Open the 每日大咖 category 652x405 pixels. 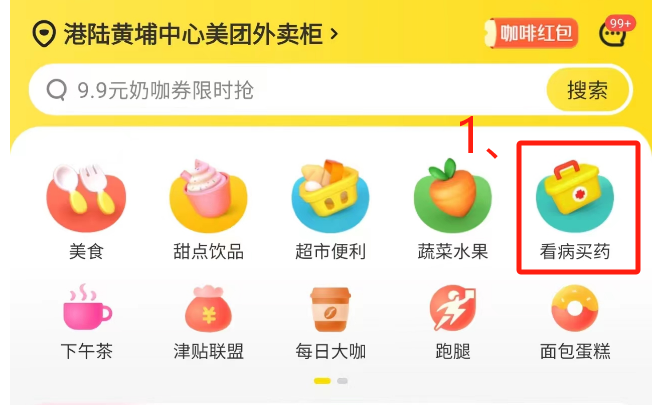330,320
